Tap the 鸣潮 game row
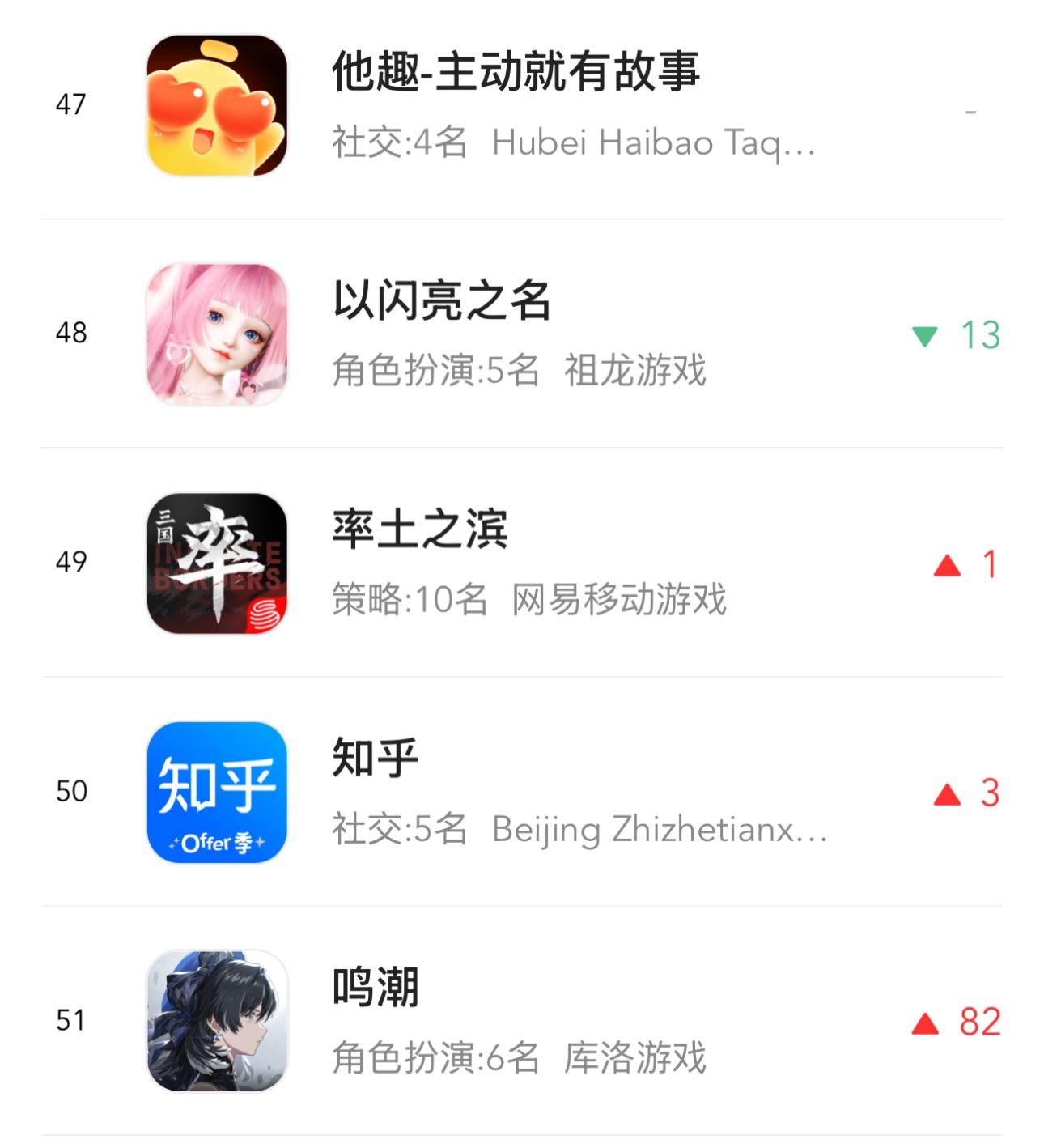The height and width of the screenshot is (1148, 1044). tap(376, 989)
